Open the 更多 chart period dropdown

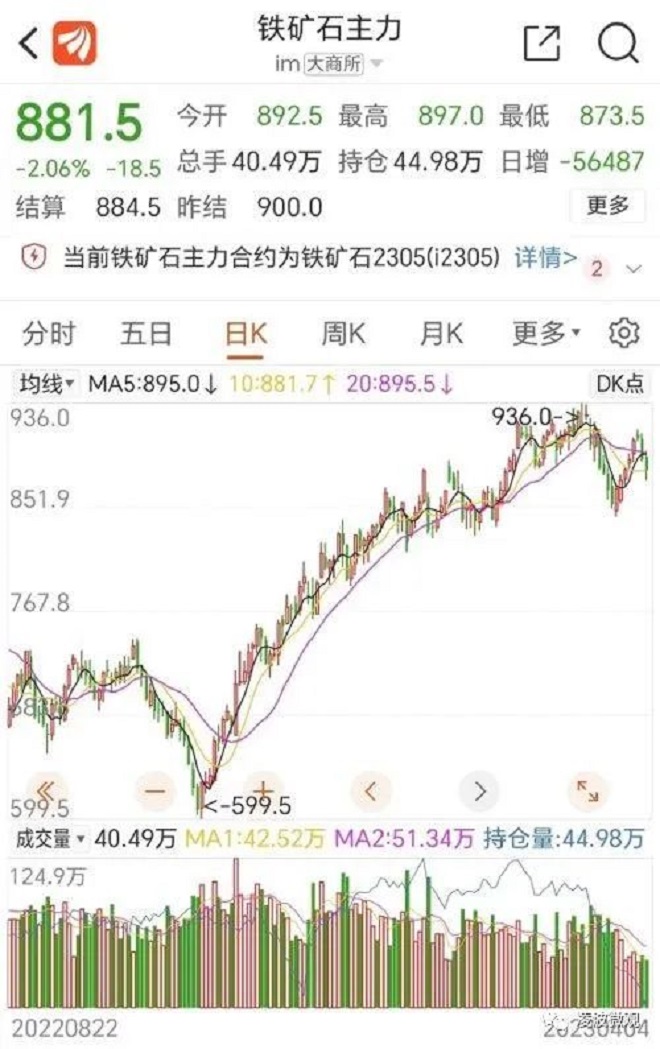coord(546,333)
